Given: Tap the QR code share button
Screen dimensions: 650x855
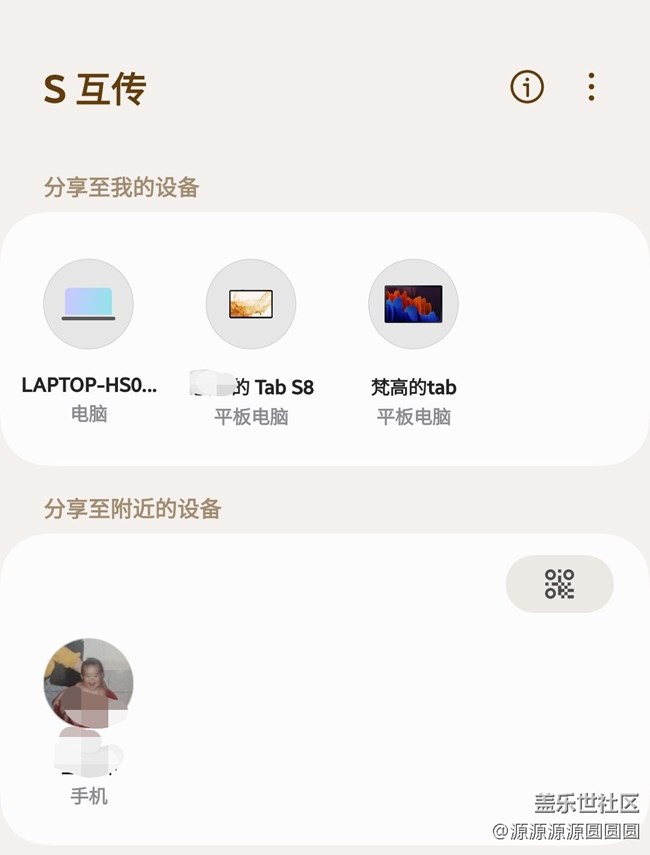Looking at the screenshot, I should [x=559, y=584].
